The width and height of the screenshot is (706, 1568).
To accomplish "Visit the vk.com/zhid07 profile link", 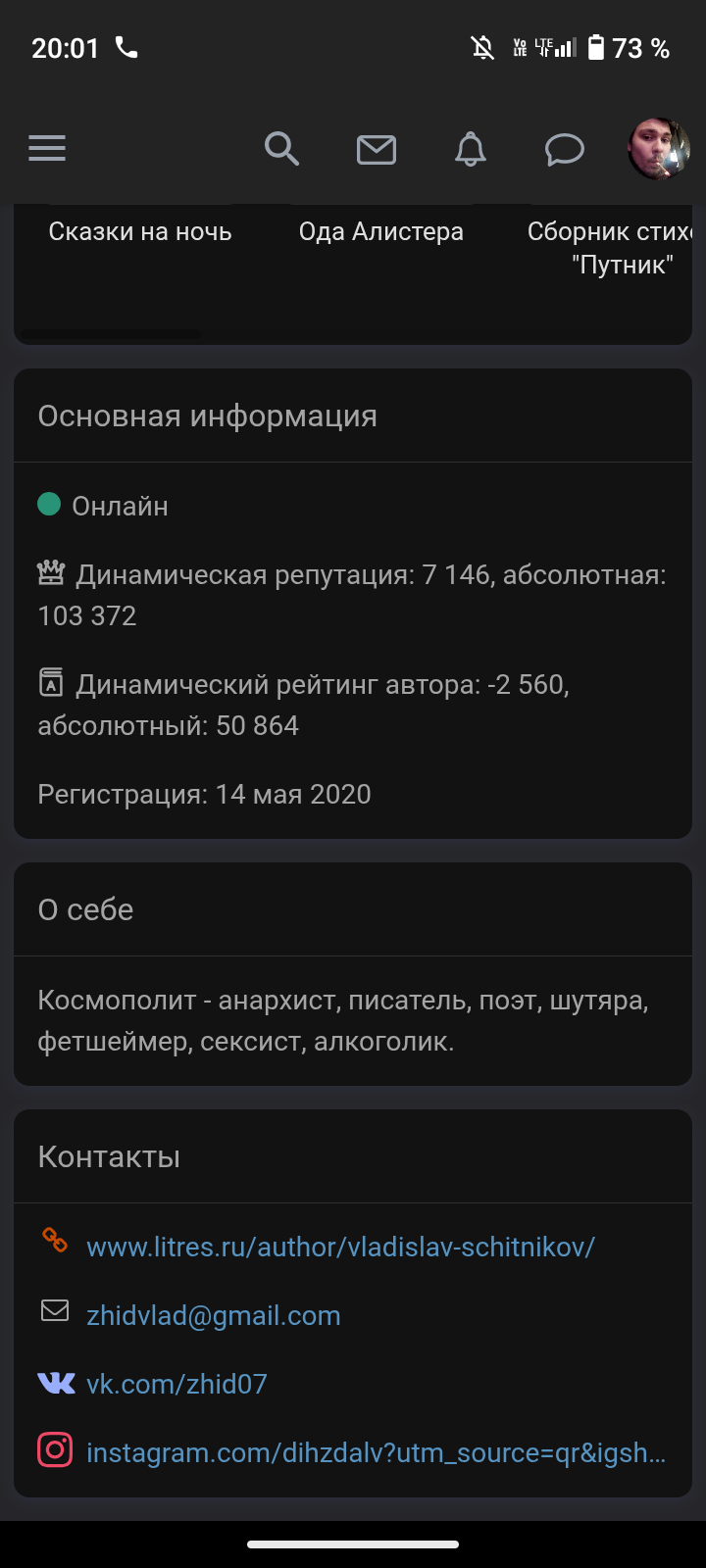I will [x=176, y=1384].
